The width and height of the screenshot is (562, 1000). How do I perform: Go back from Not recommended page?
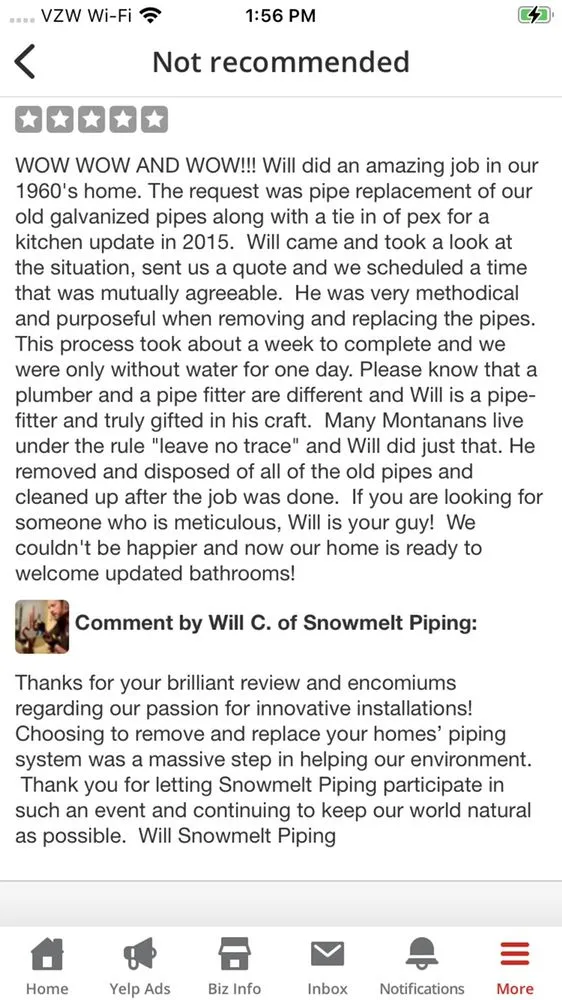[25, 62]
